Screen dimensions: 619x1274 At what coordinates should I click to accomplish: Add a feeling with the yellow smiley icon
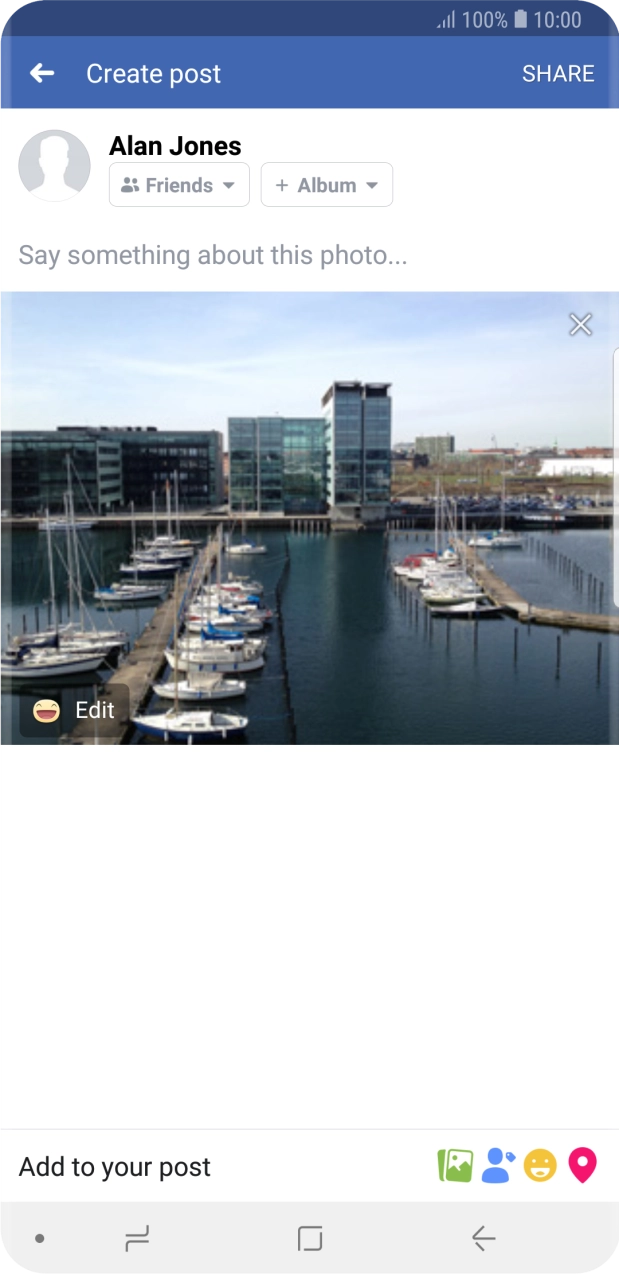click(540, 1165)
